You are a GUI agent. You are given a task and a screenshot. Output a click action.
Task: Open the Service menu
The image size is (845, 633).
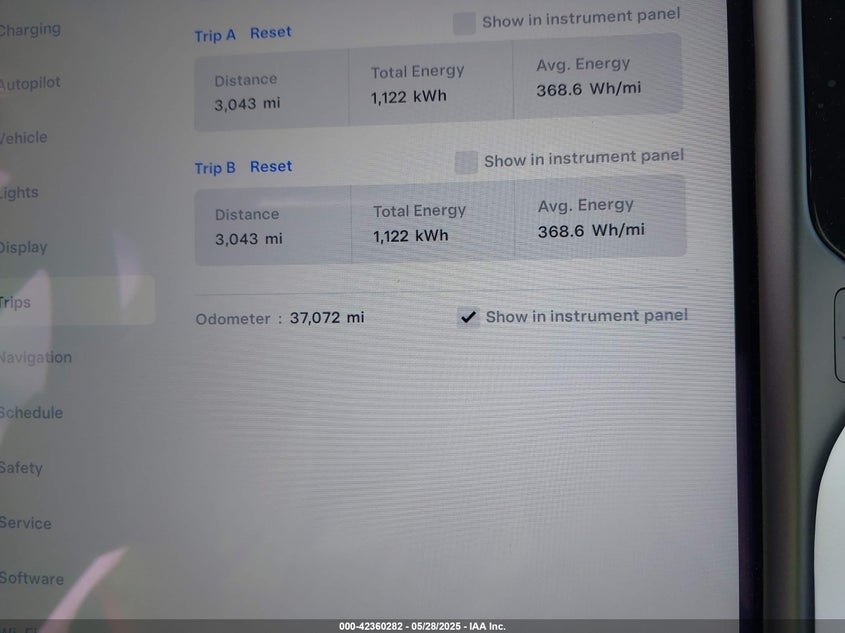pos(25,522)
